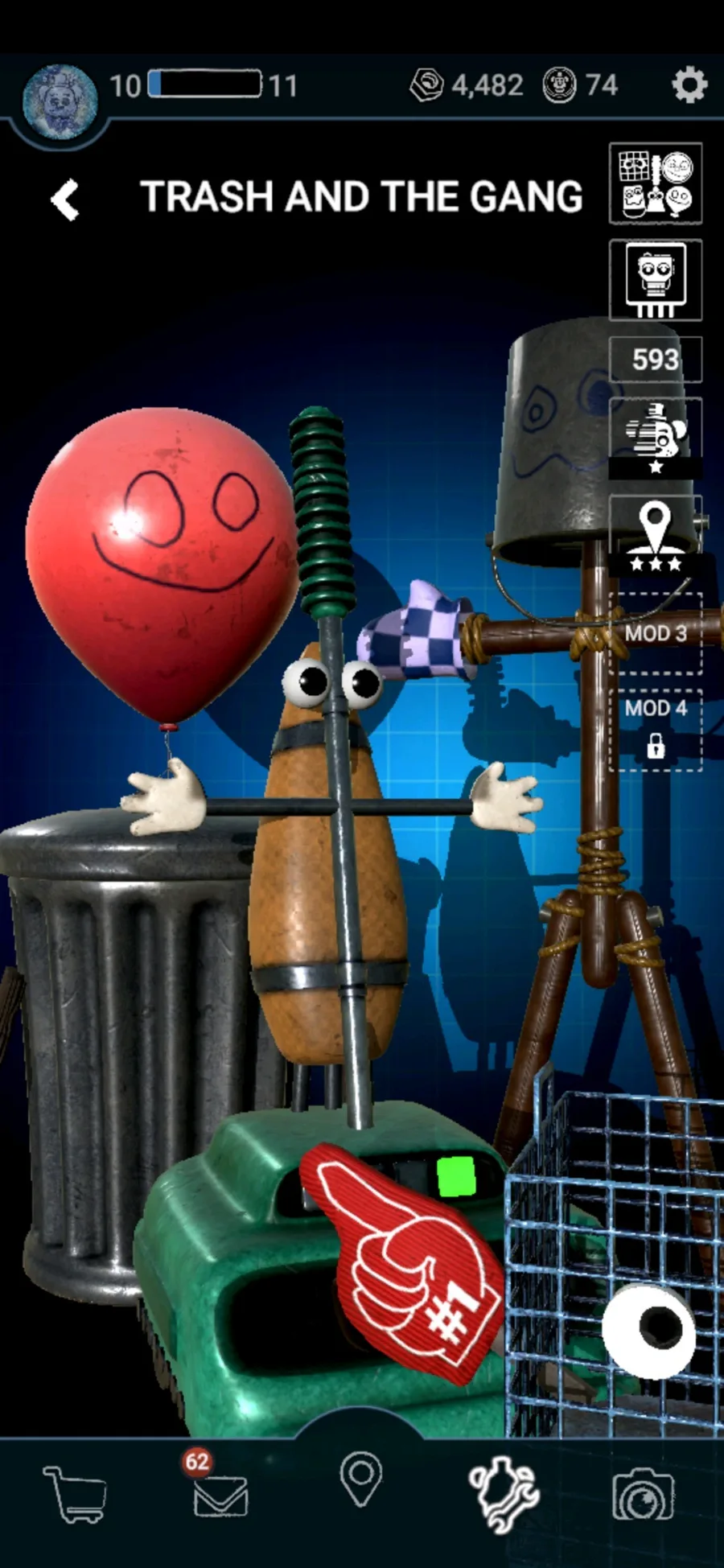
Task: Tap the locked MOD 4 slot
Action: click(x=656, y=730)
